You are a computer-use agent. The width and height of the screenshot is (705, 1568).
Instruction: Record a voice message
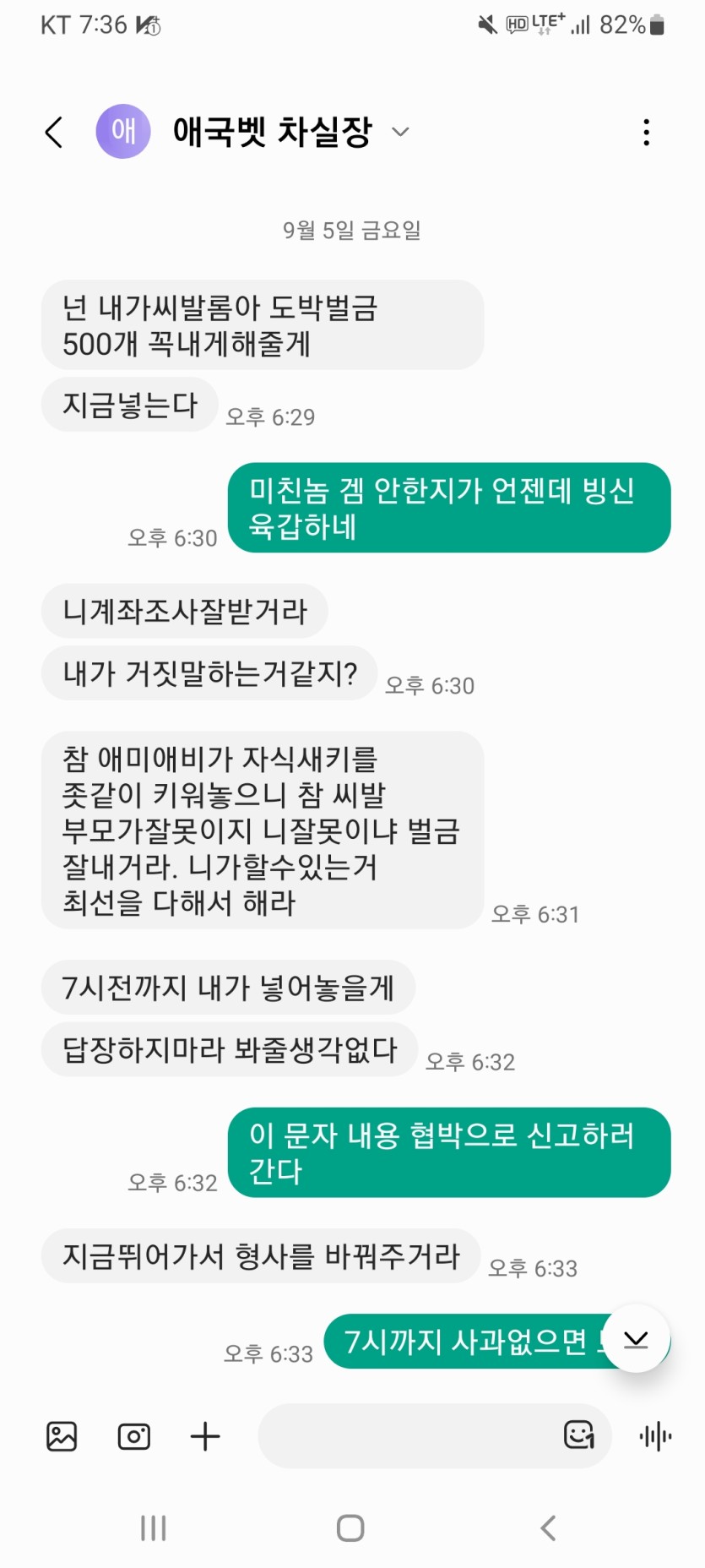(656, 1436)
